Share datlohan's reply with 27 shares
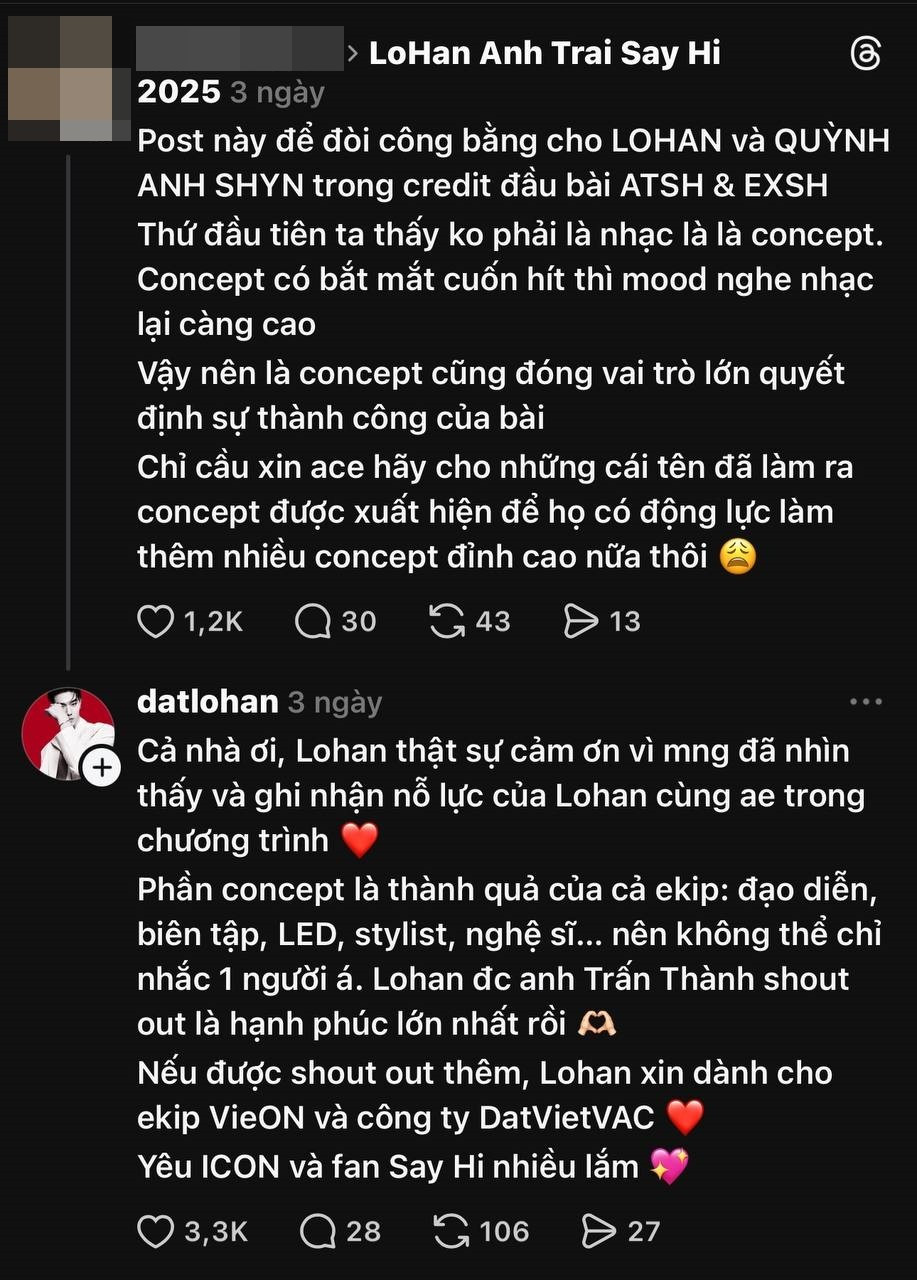The image size is (917, 1280). 598,1231
